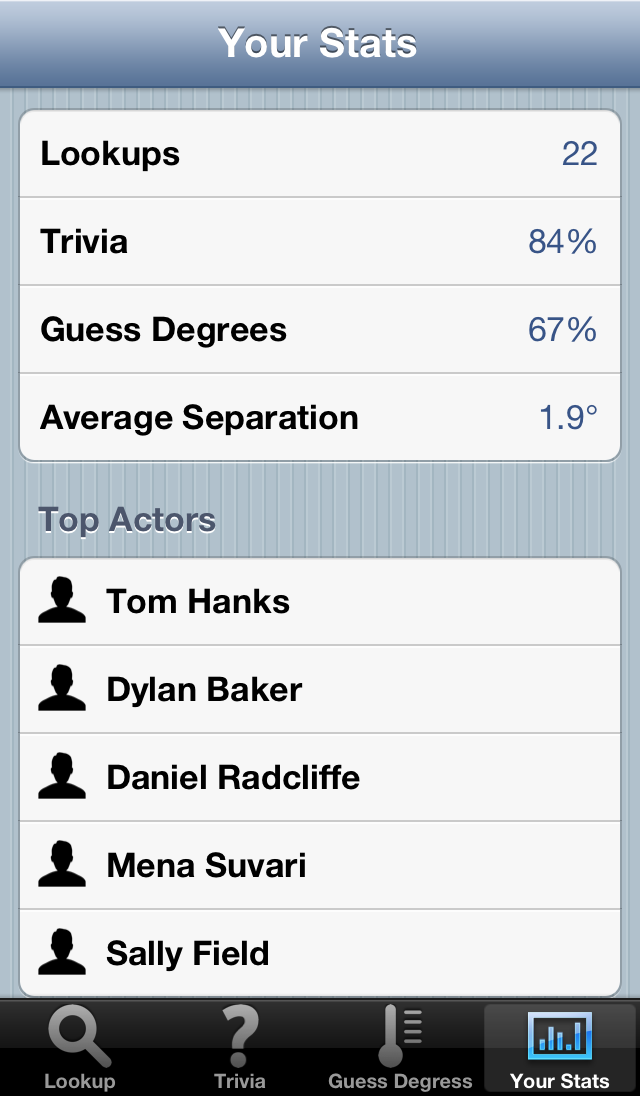Go to the Guess Degress tab

(x=400, y=1048)
